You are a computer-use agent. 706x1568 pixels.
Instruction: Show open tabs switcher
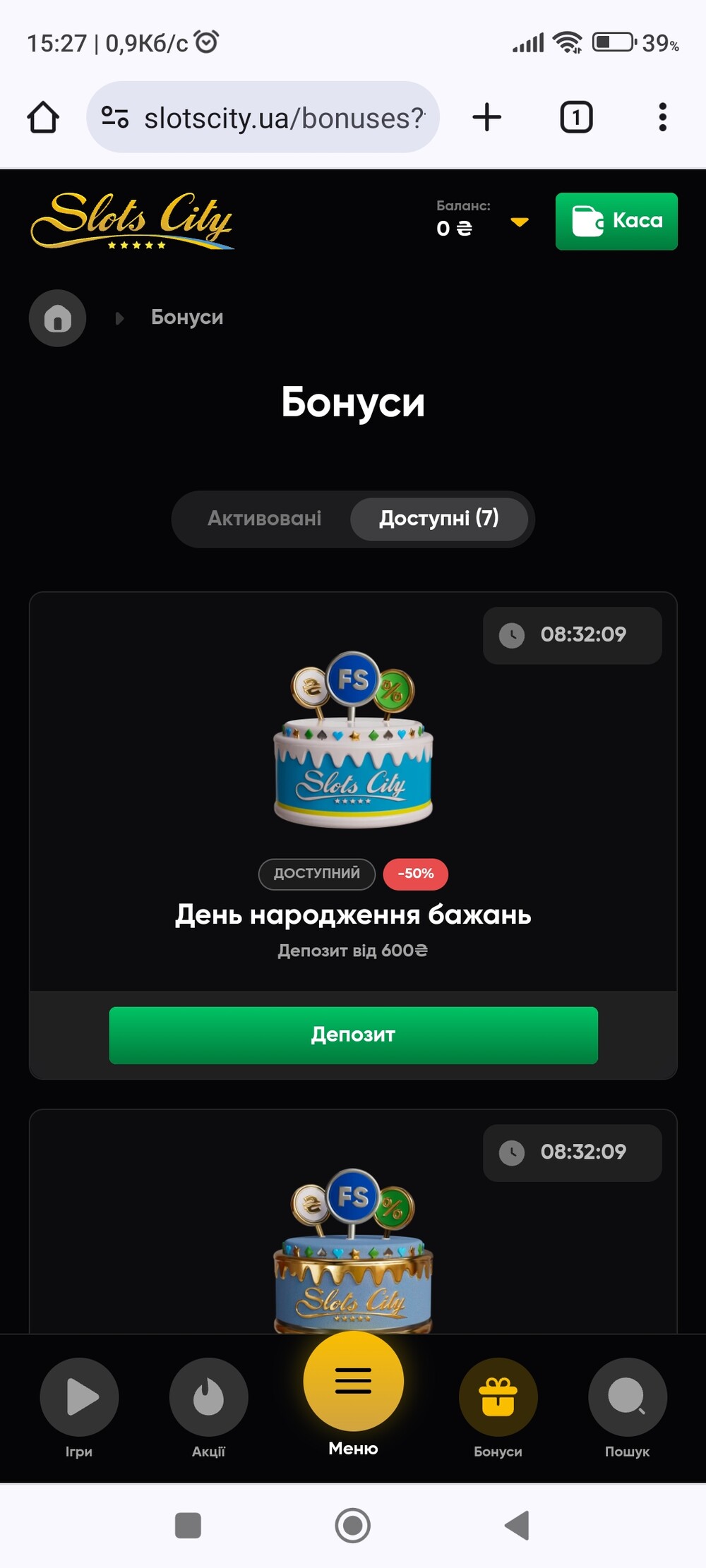(576, 117)
